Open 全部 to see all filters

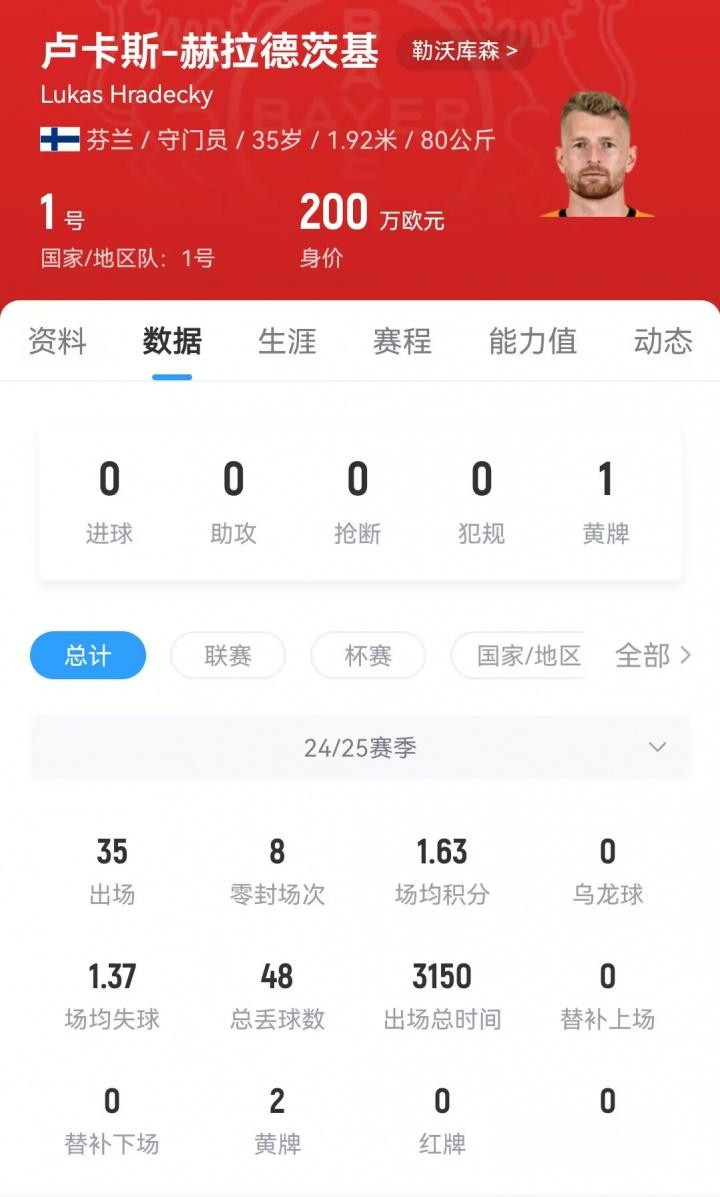(652, 656)
